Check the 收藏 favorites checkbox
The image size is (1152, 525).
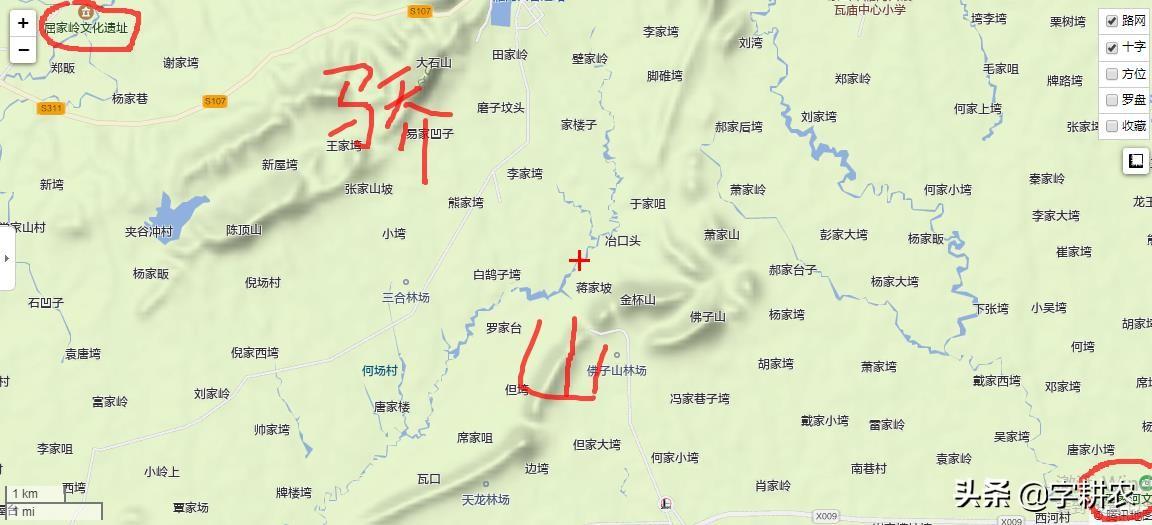tap(1111, 126)
